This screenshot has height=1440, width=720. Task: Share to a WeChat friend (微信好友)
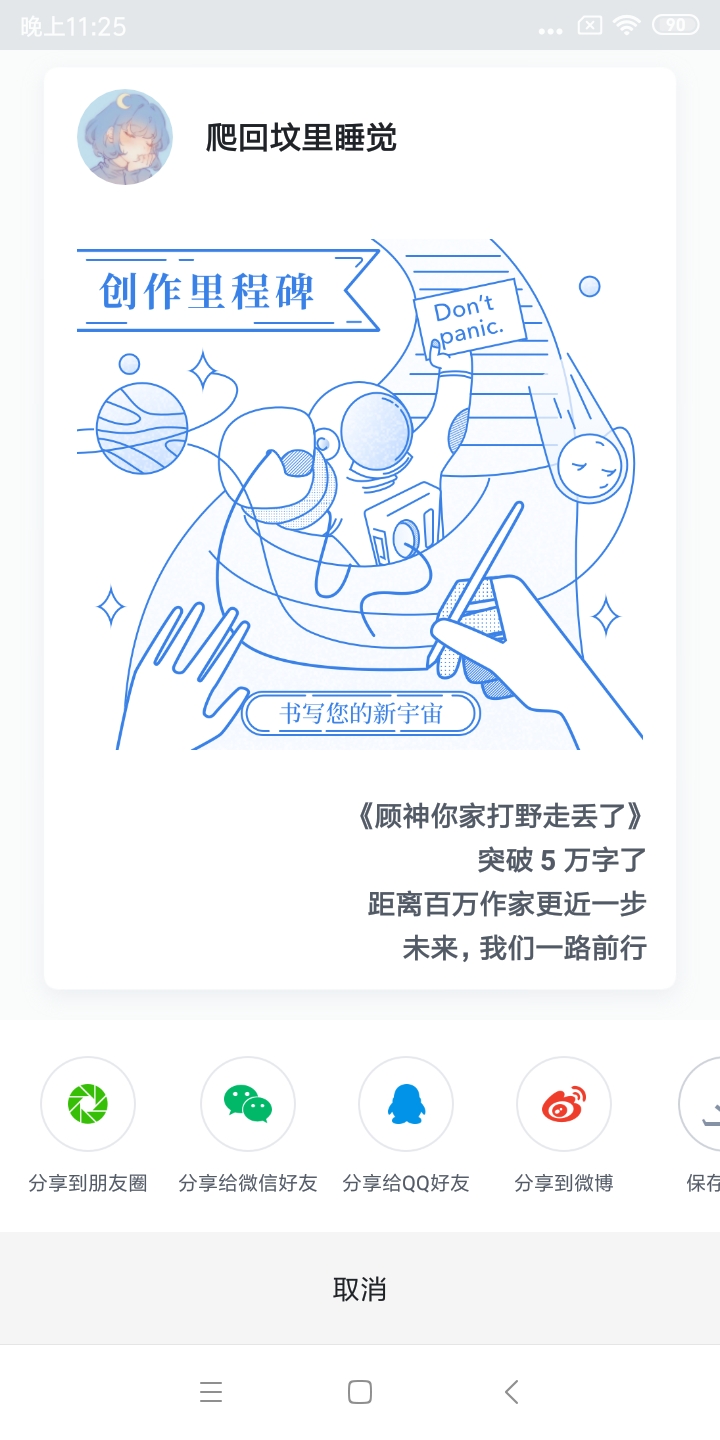[248, 1104]
